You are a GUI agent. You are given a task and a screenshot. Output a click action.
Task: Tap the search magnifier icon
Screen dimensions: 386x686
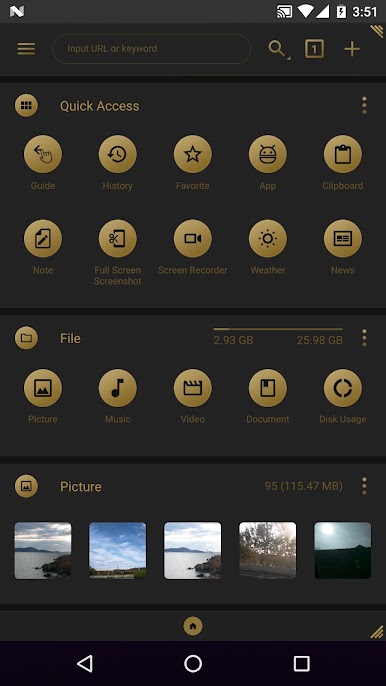click(277, 49)
